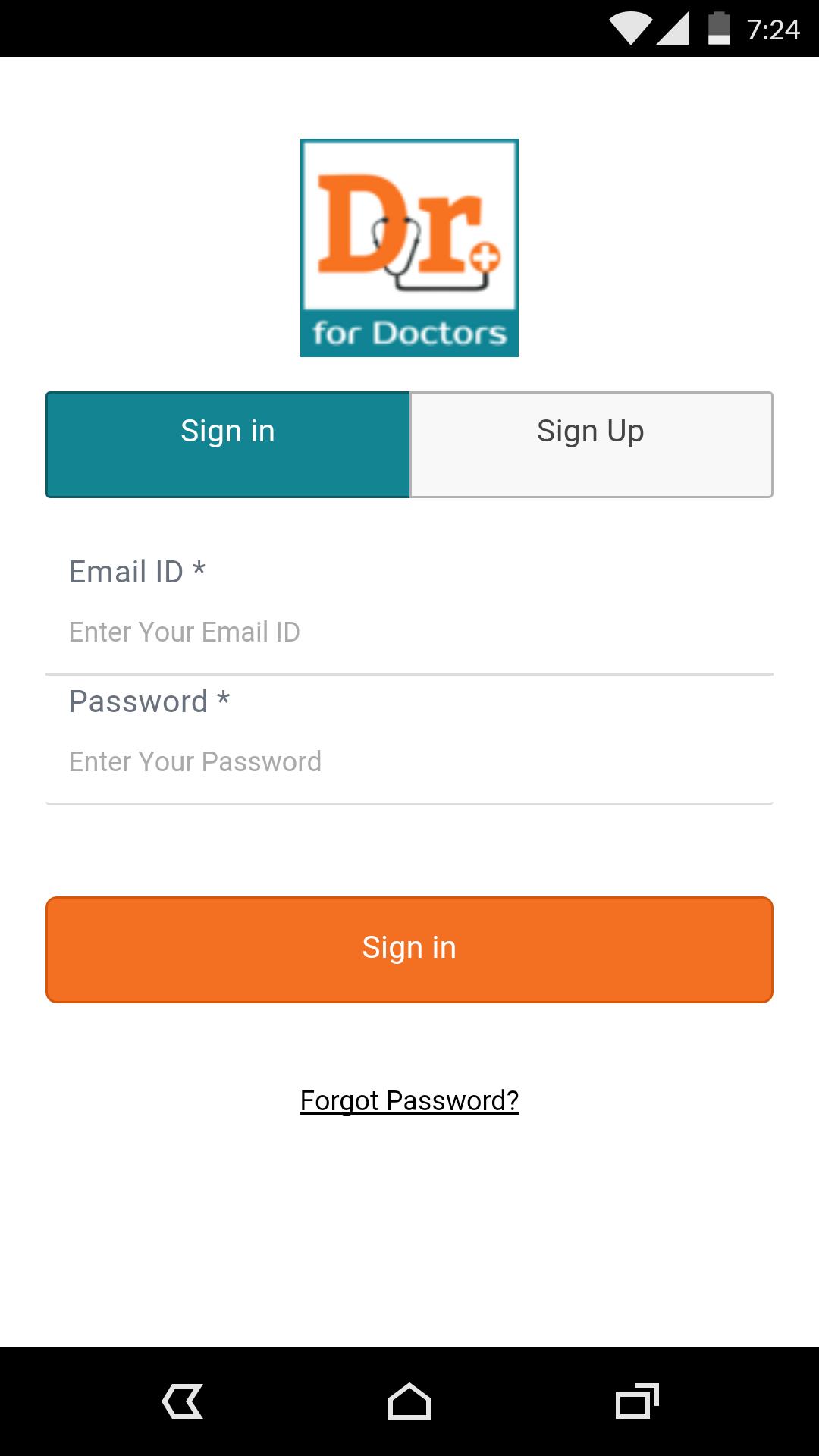Image resolution: width=819 pixels, height=1456 pixels.
Task: Focus the Email ID field
Action: point(409,632)
